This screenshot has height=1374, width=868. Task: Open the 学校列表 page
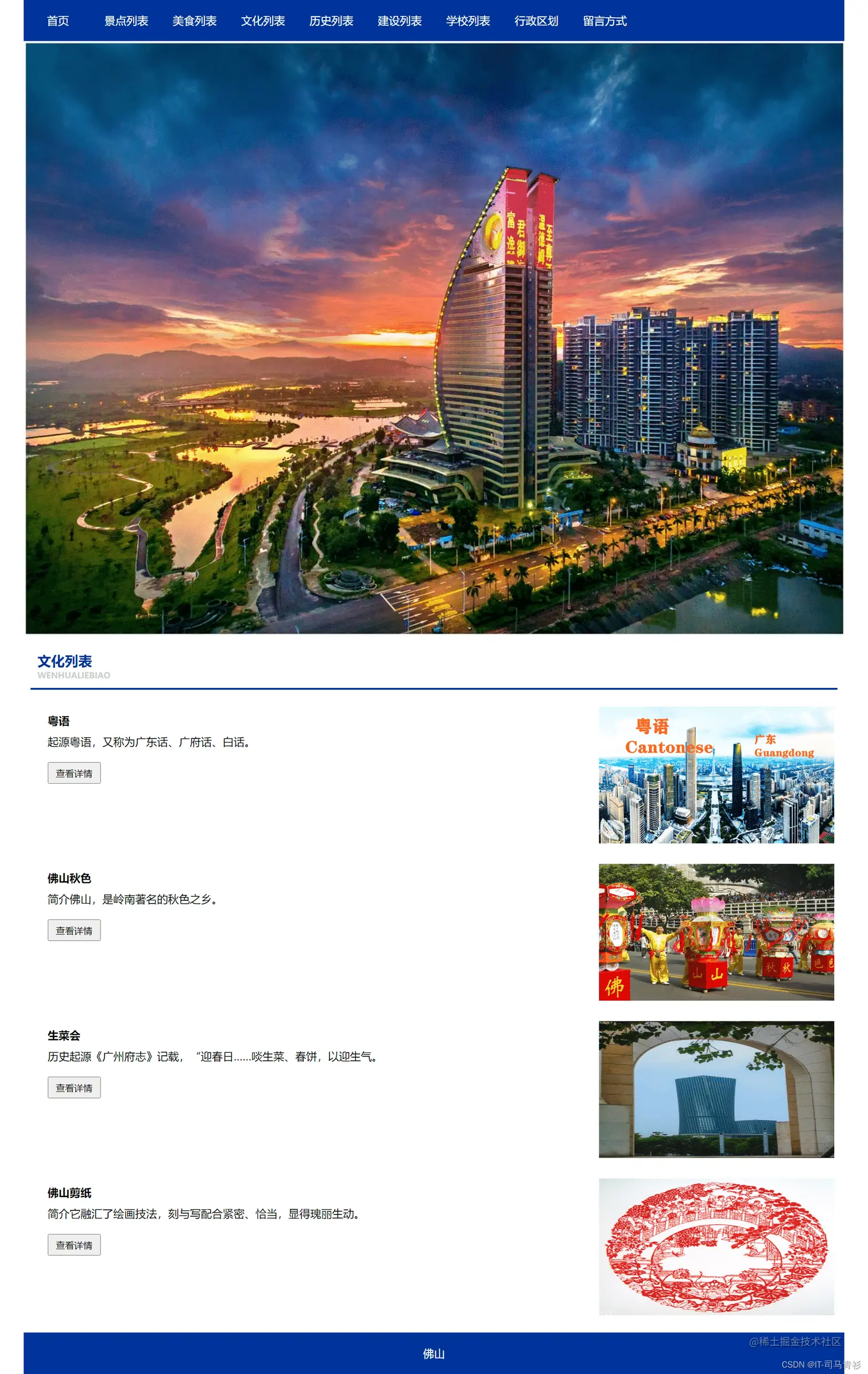tap(468, 21)
